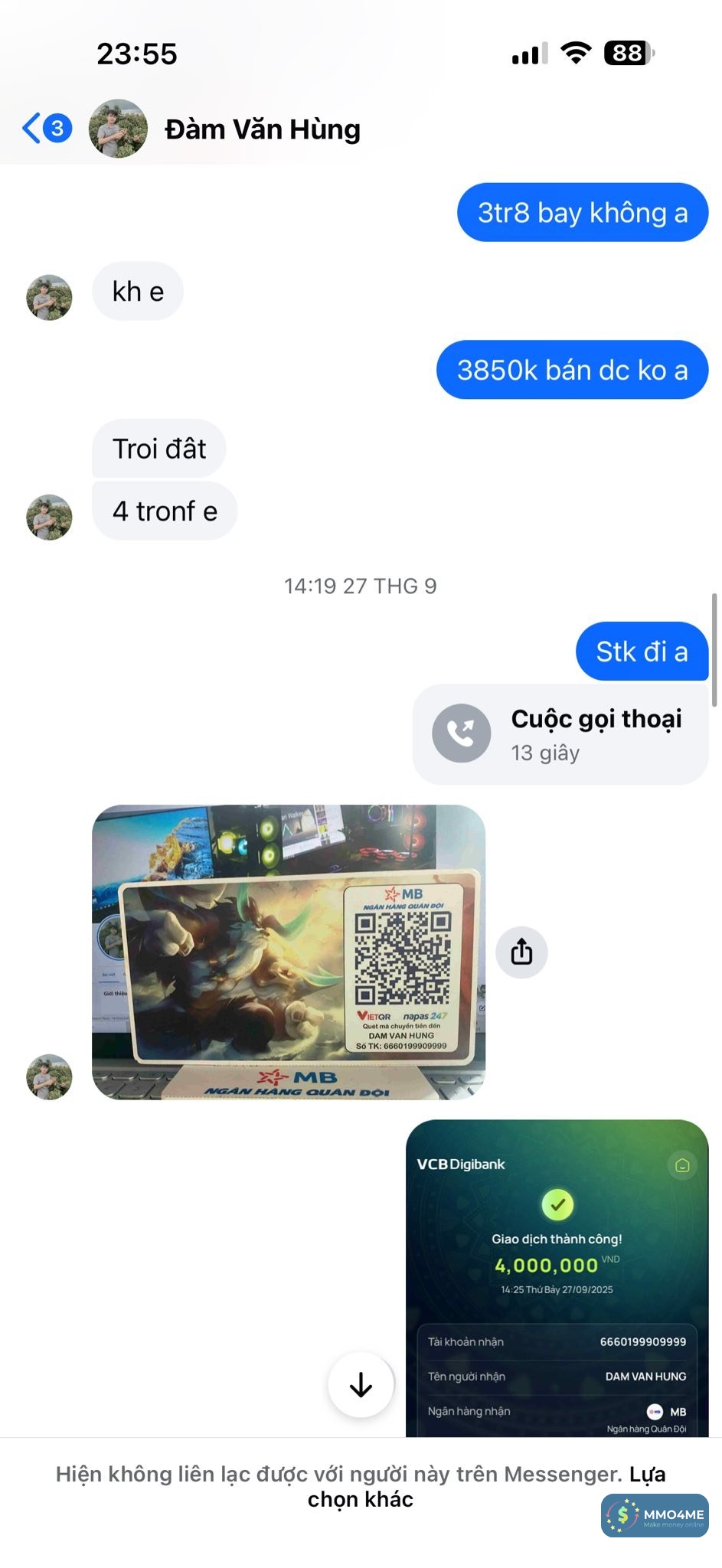This screenshot has width=722, height=1568.
Task: Tap the Cuộc gọi thoại call entry
Action: [x=560, y=733]
